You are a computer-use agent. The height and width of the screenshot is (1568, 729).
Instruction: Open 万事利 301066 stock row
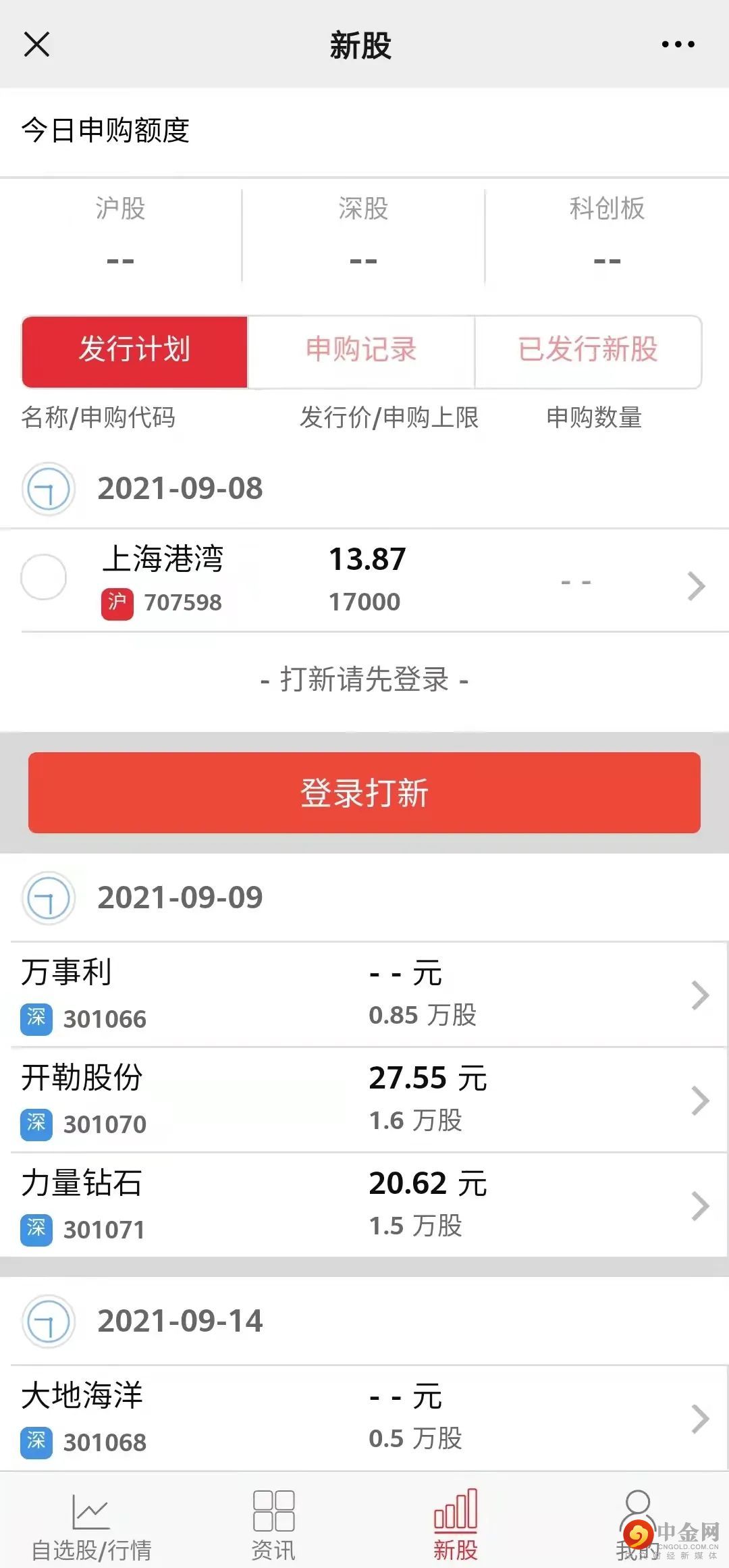tap(364, 994)
